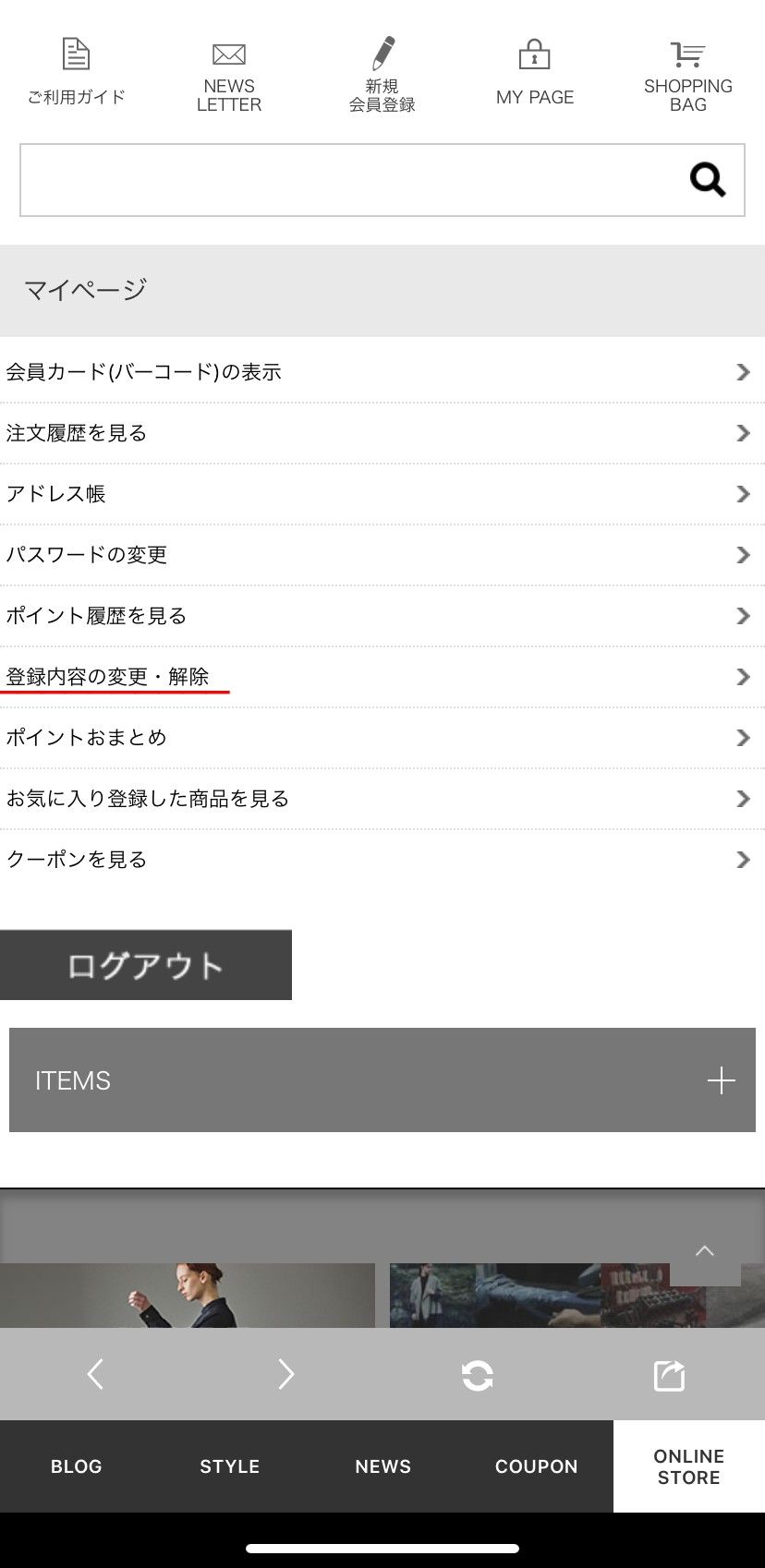Open 新規会員登録 registration
Viewport: 765px width, 1568px height.
click(x=382, y=76)
